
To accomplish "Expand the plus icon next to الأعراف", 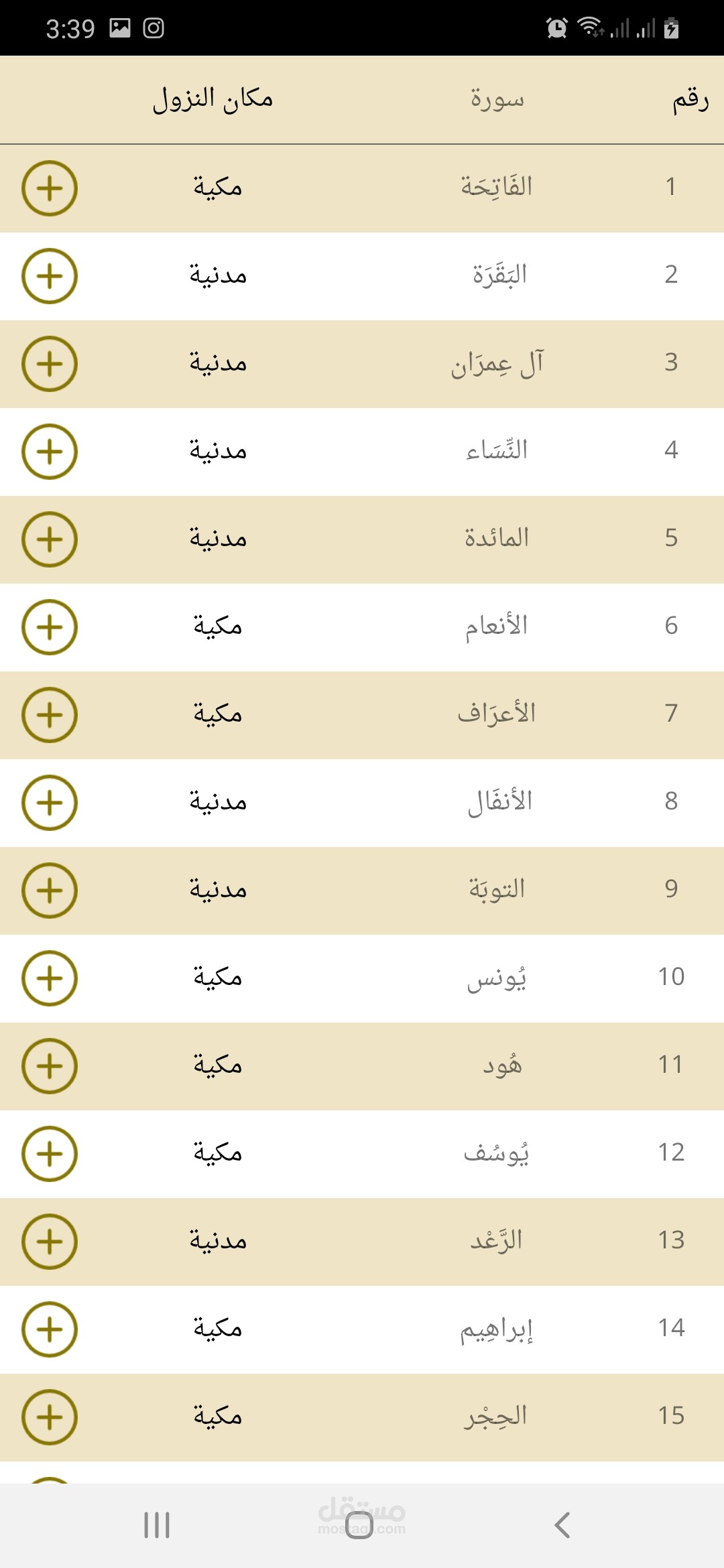I will coord(50,715).
